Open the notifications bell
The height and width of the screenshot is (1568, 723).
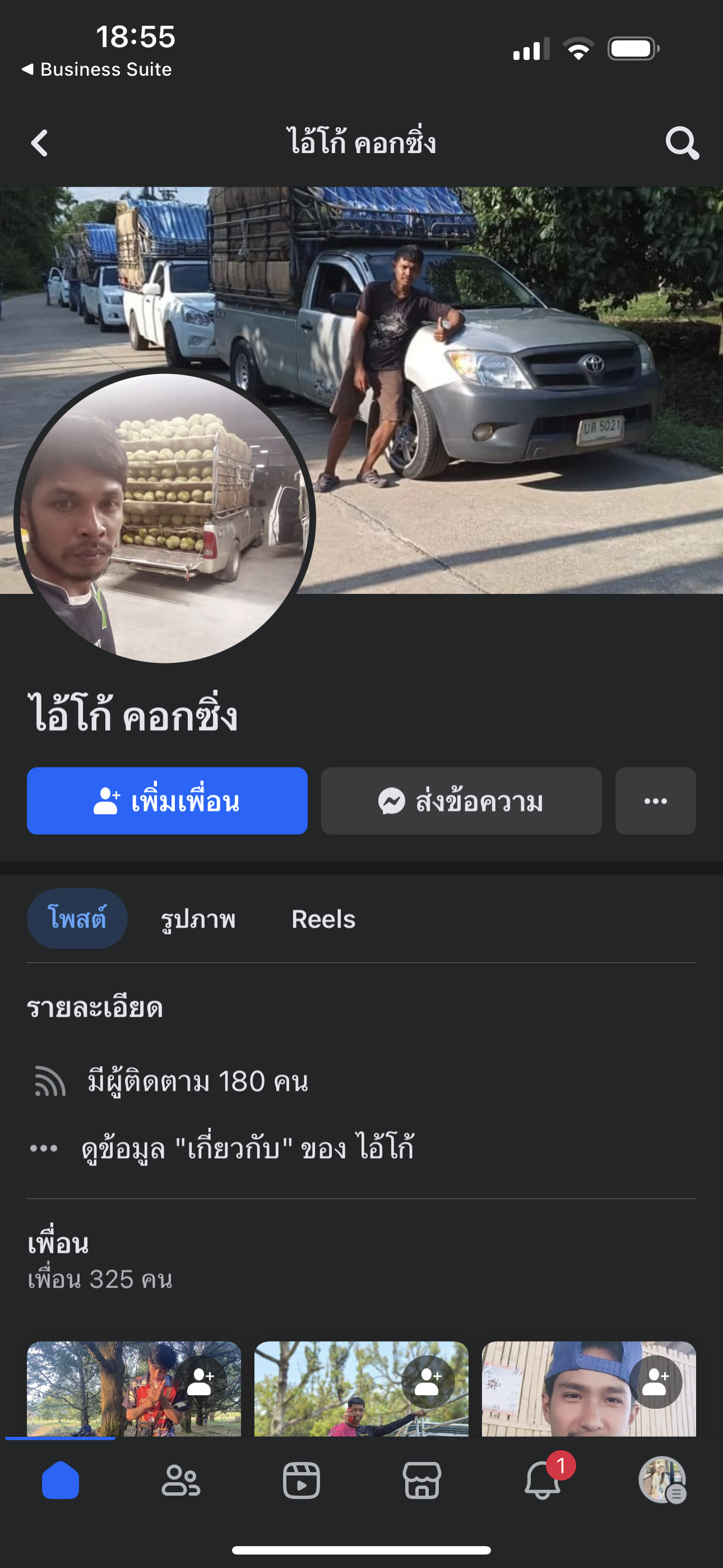pos(543,1481)
